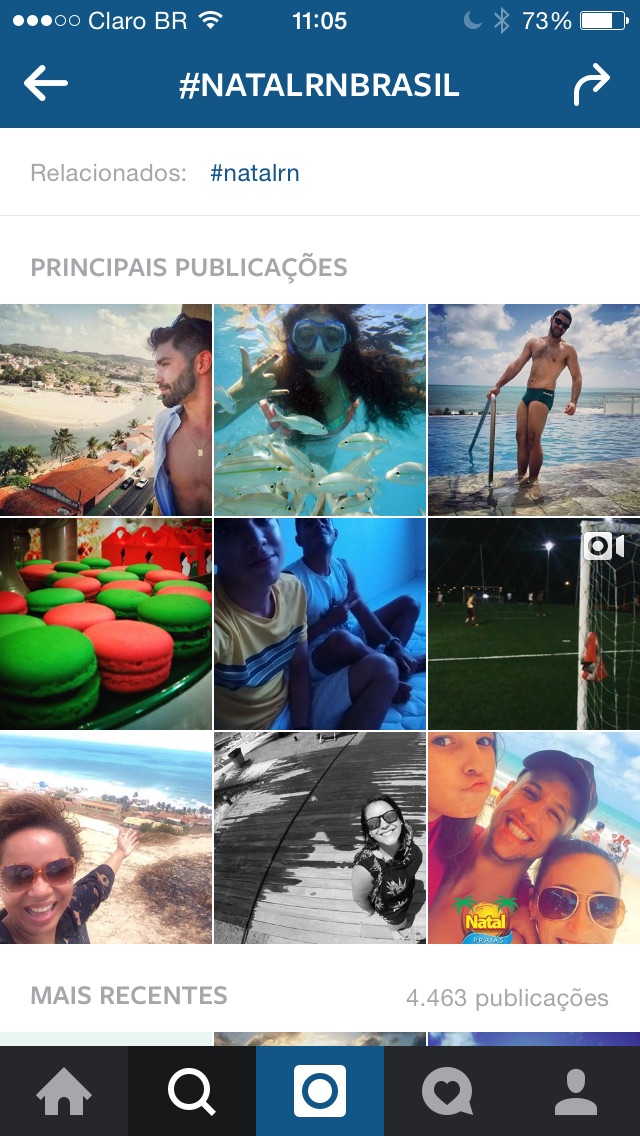Image resolution: width=640 pixels, height=1136 pixels.
Task: Go to the Home feed tab
Action: coord(64,1091)
